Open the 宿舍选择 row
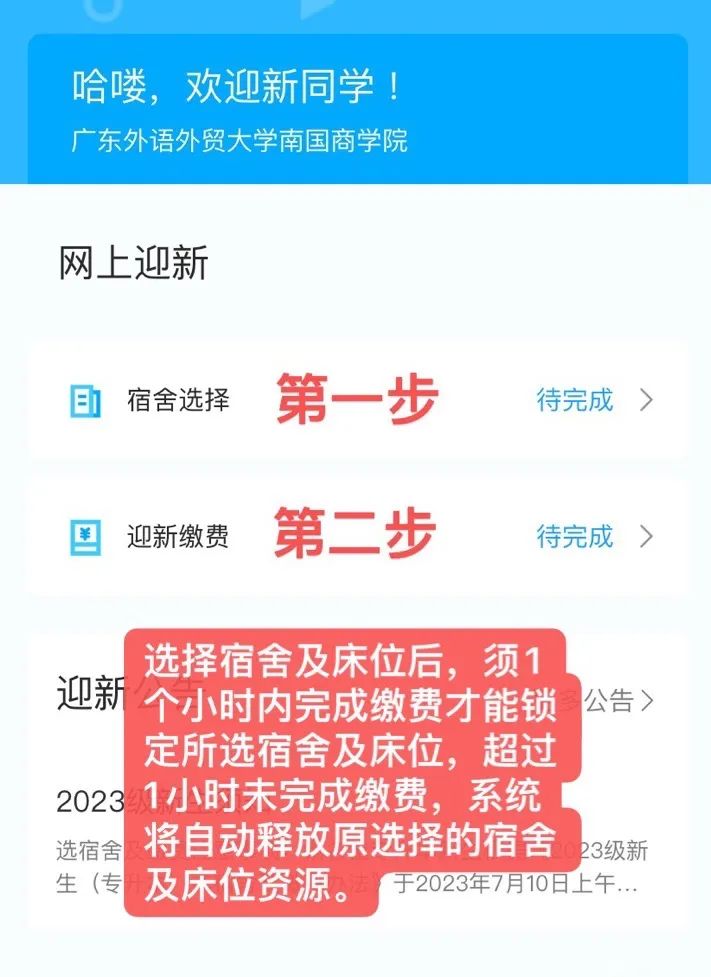The height and width of the screenshot is (977, 711). (178, 401)
